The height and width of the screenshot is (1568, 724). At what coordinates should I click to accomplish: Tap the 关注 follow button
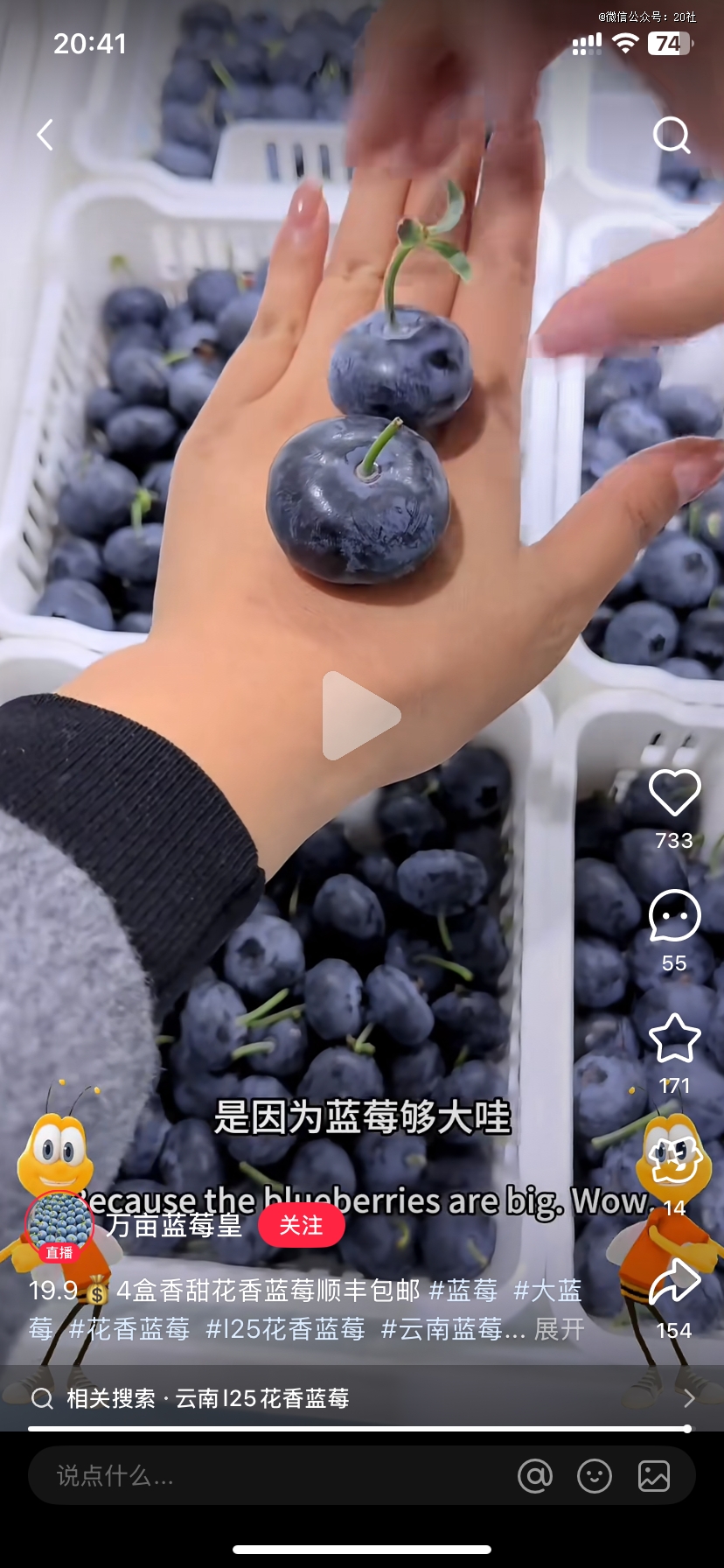pyautogui.click(x=301, y=1225)
